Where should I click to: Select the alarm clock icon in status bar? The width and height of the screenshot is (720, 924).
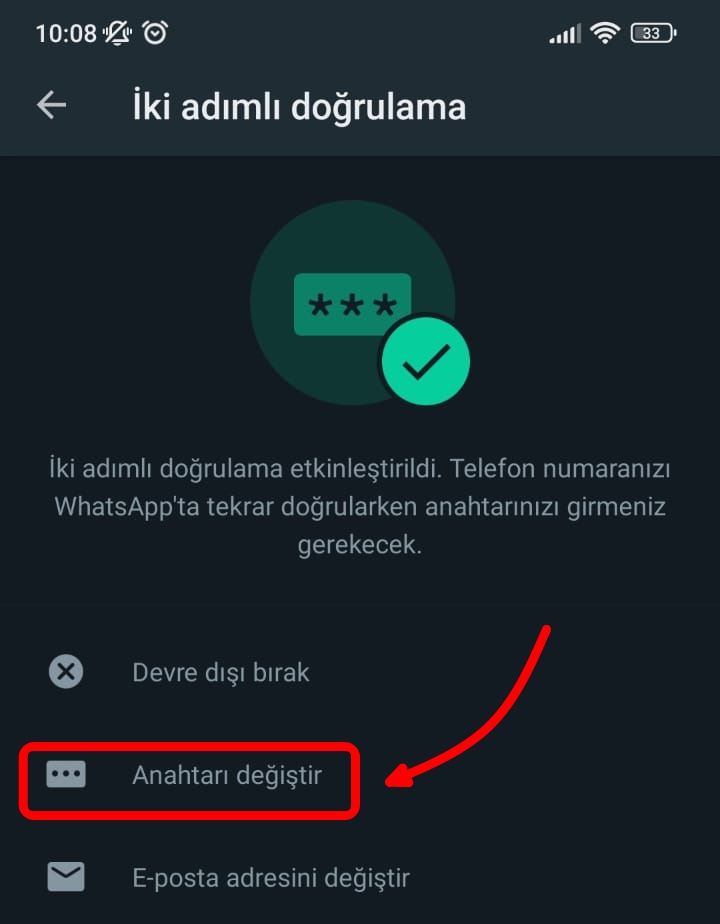(x=156, y=30)
